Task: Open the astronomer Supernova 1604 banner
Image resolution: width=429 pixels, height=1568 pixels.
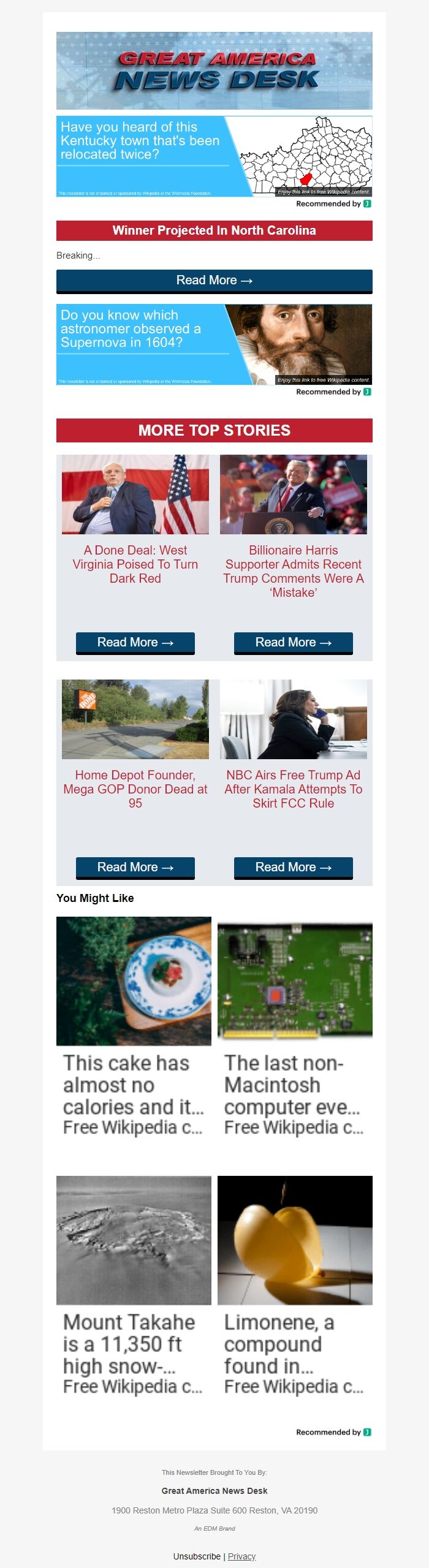Action: point(214,344)
